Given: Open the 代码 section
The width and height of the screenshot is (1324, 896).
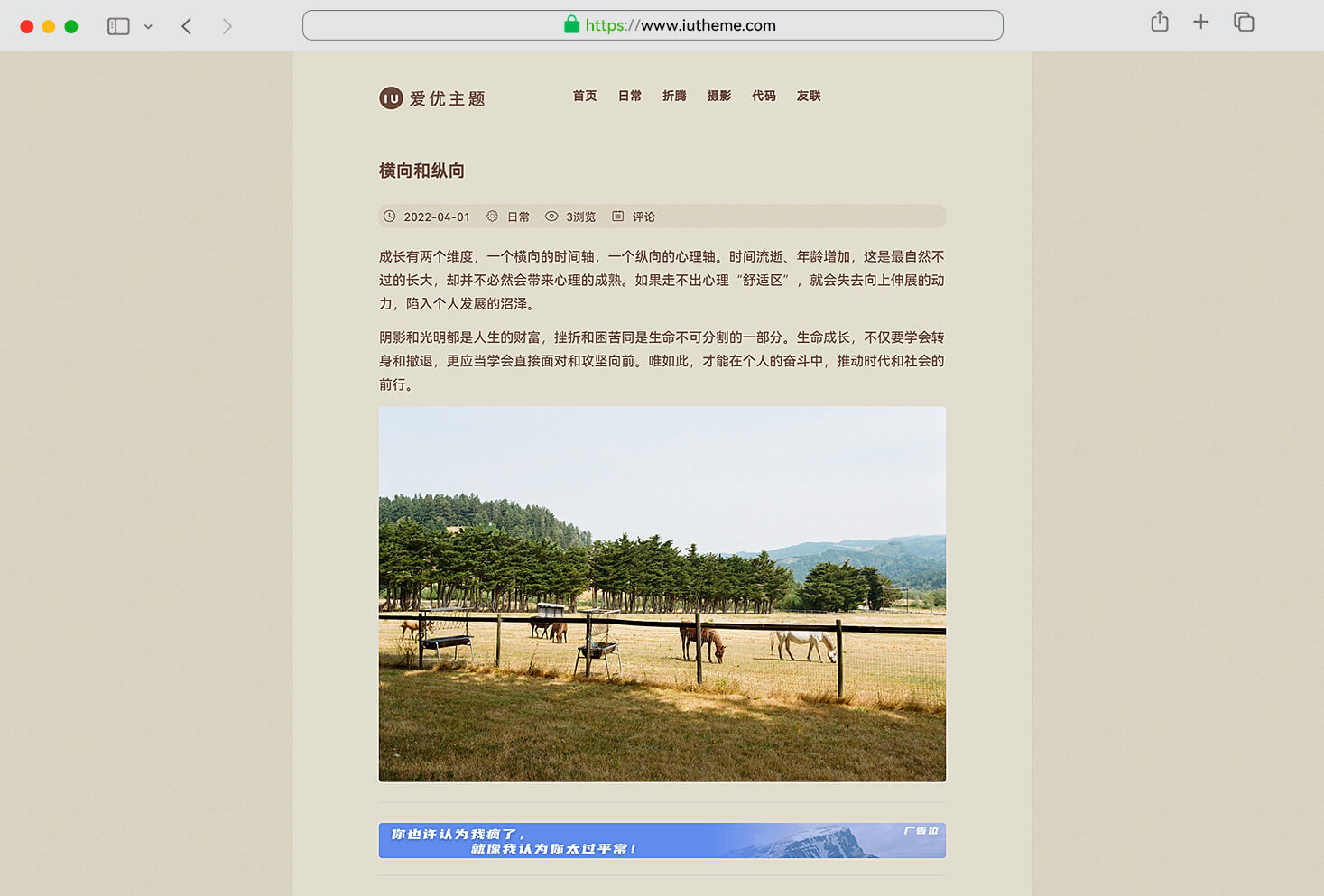Looking at the screenshot, I should pos(764,96).
